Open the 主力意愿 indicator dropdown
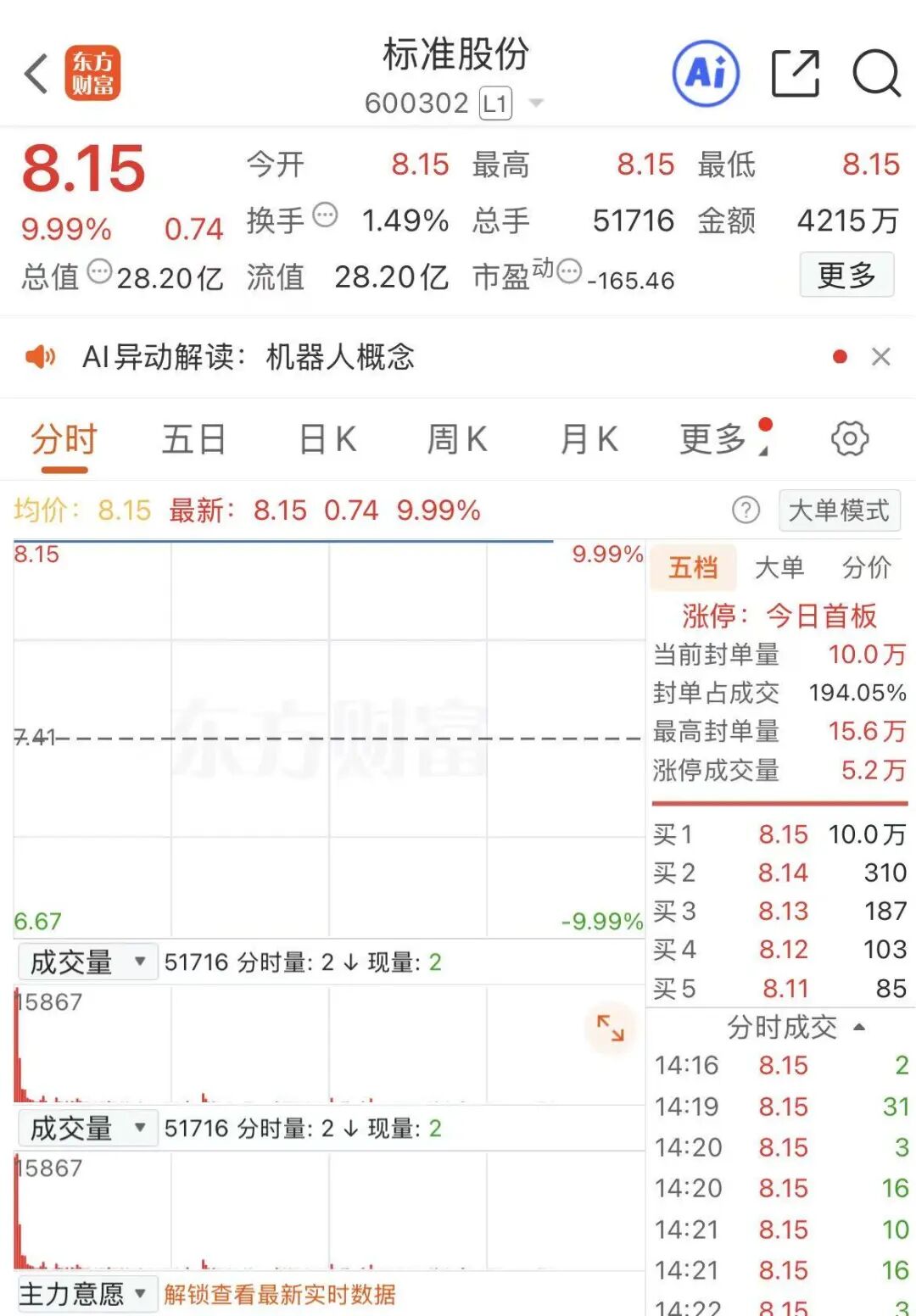 pos(83,1294)
